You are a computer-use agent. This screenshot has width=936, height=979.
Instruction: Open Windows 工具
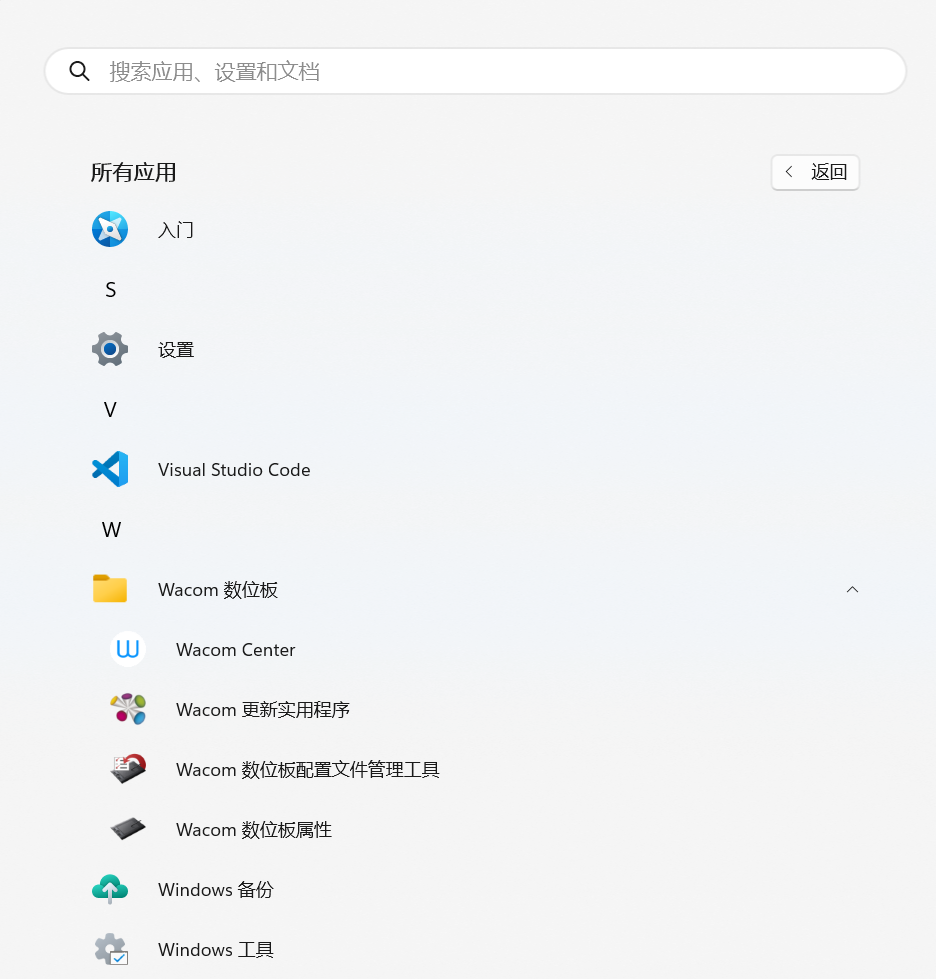(215, 950)
